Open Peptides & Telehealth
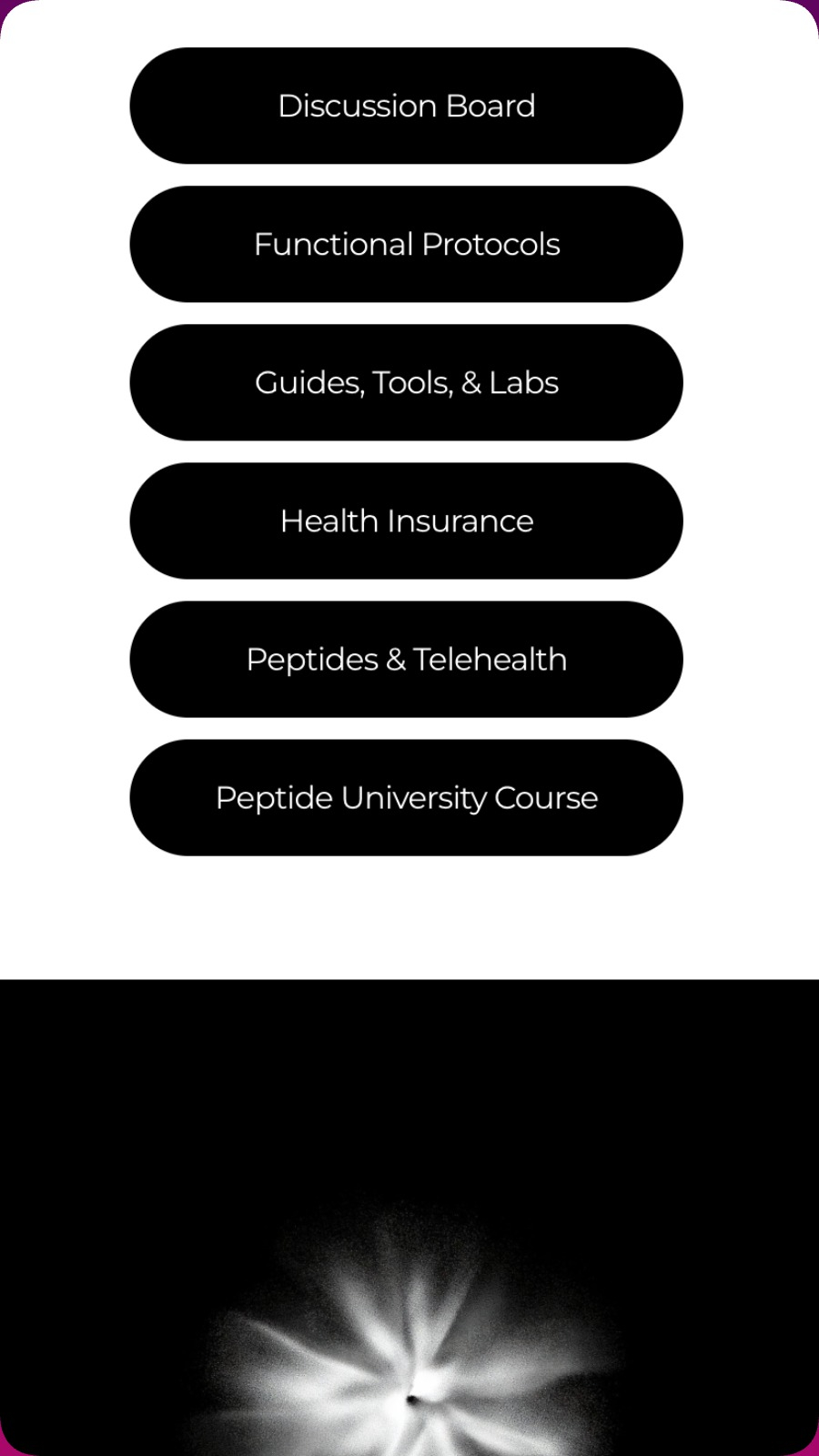 [x=406, y=659]
